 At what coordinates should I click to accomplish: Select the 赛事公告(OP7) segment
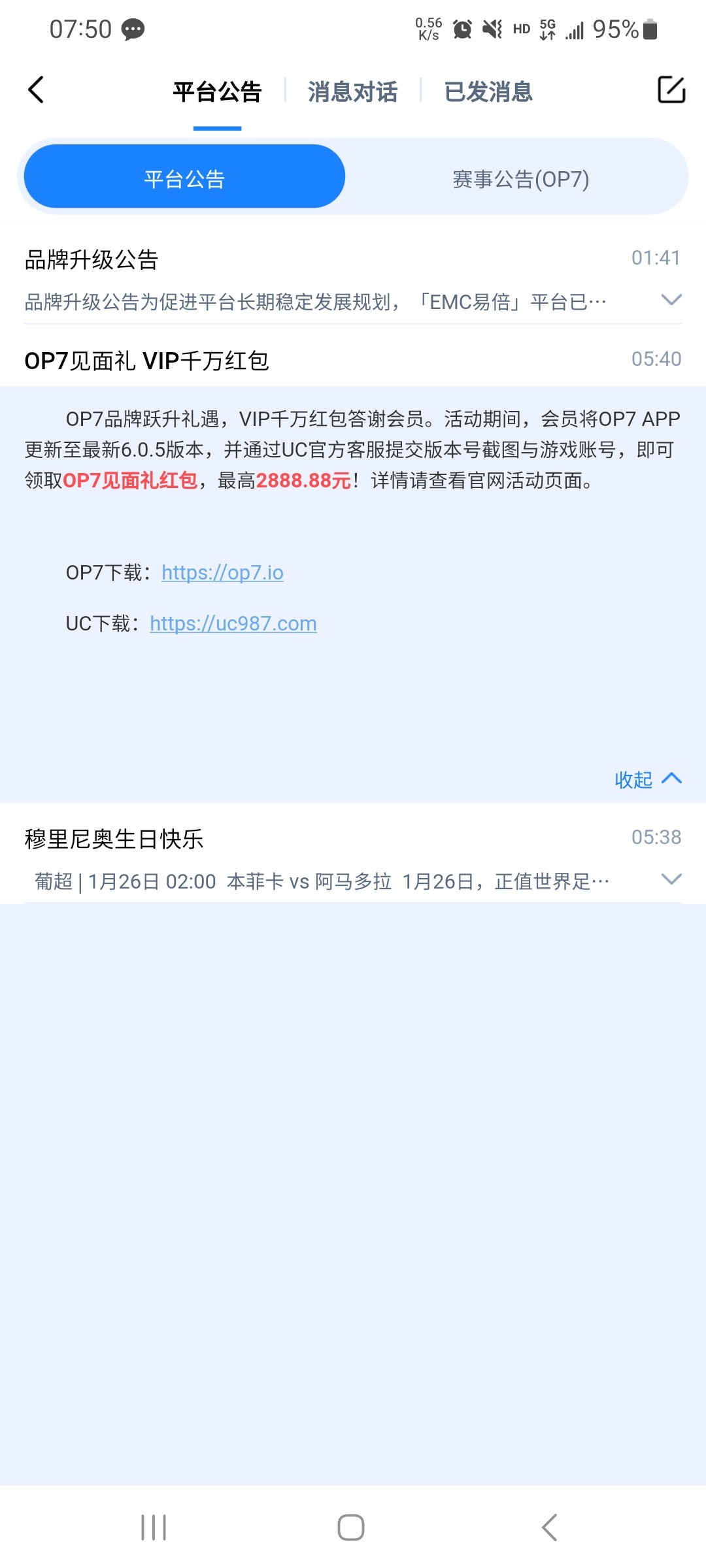coord(520,179)
